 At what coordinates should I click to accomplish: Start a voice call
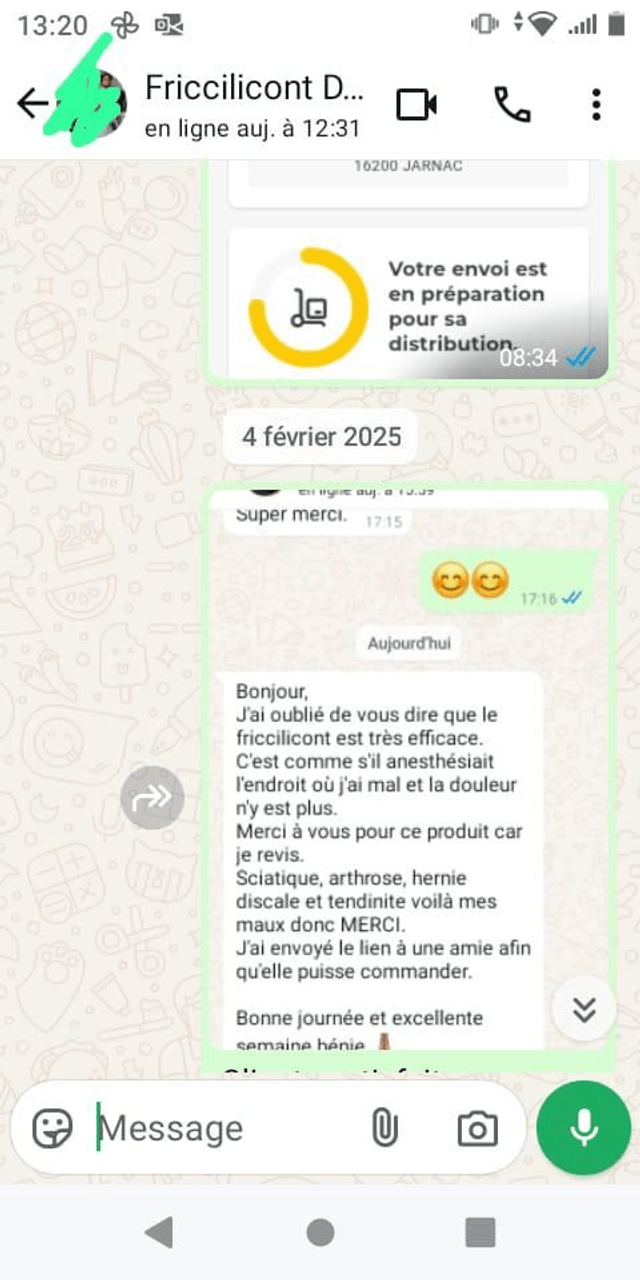512,104
